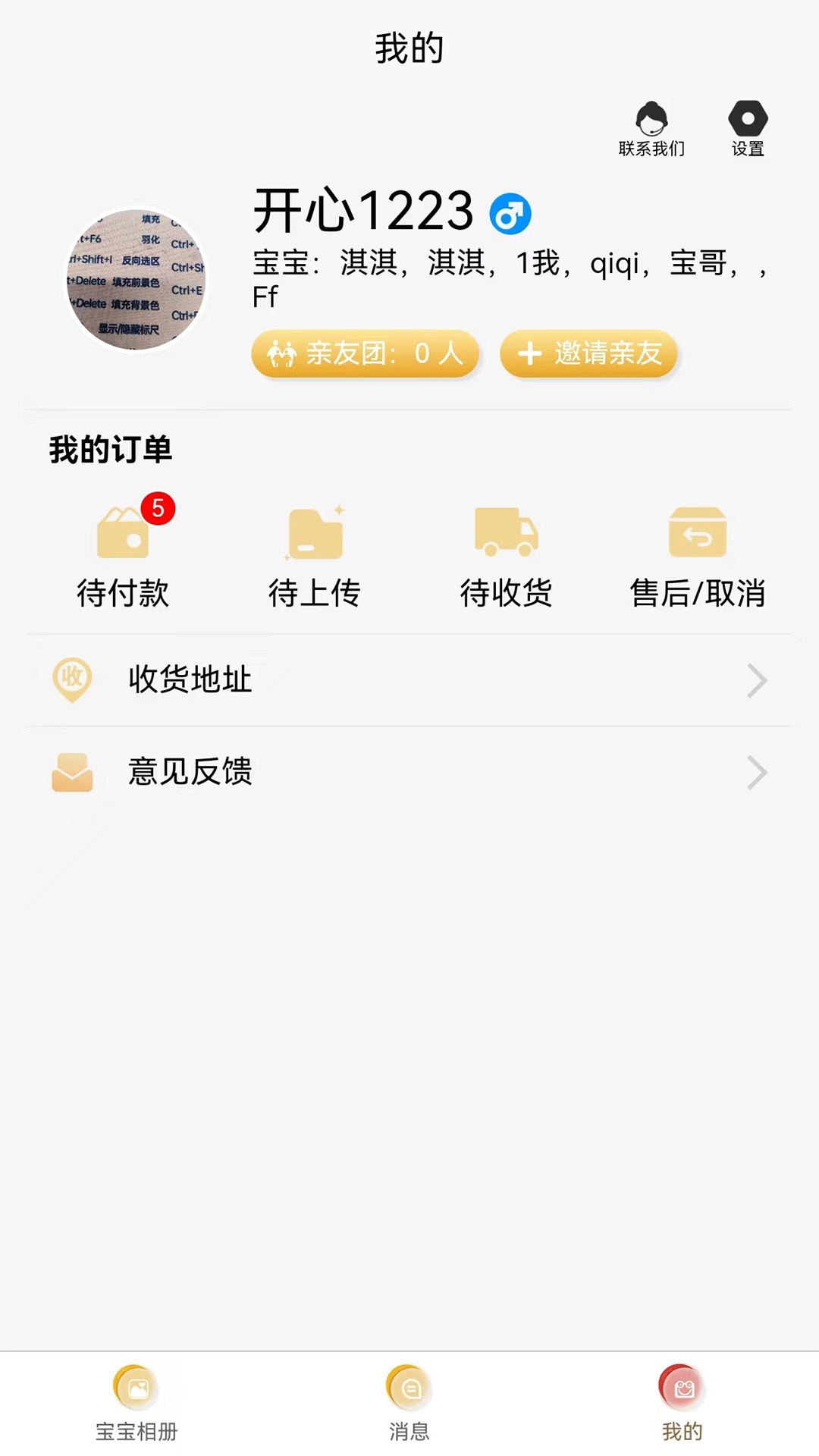View the 亲友团 members

pyautogui.click(x=366, y=353)
